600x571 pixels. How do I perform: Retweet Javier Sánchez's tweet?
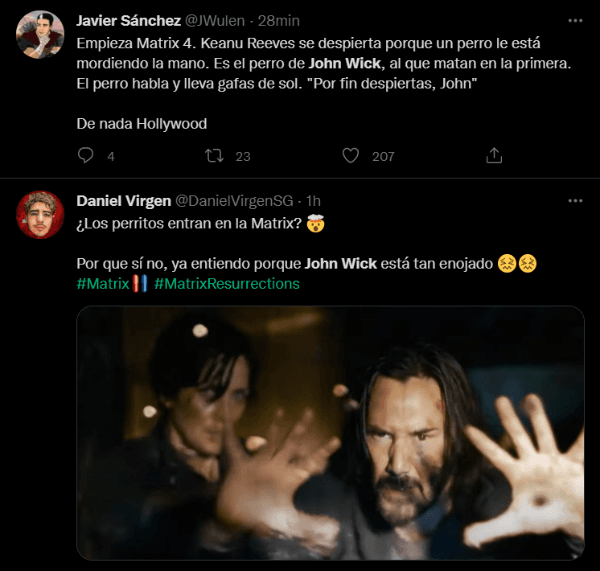(x=213, y=156)
